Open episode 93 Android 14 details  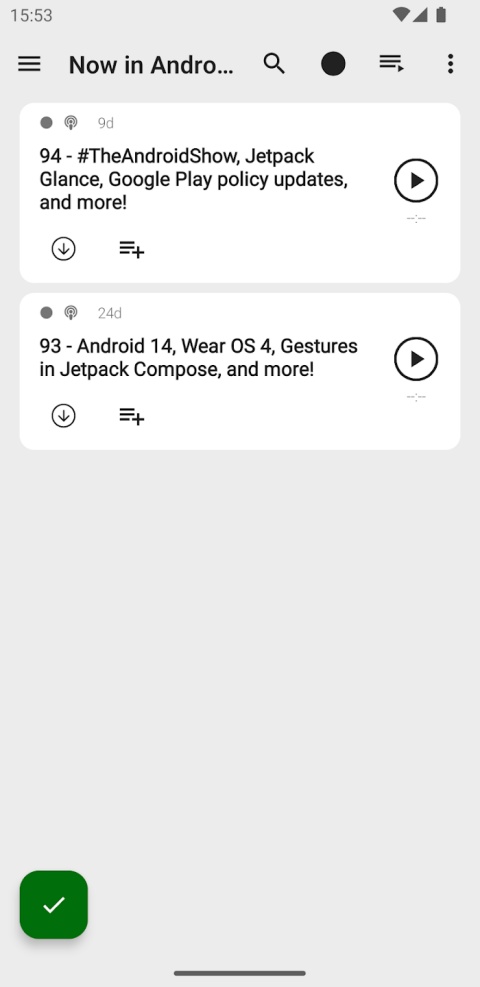click(x=199, y=358)
